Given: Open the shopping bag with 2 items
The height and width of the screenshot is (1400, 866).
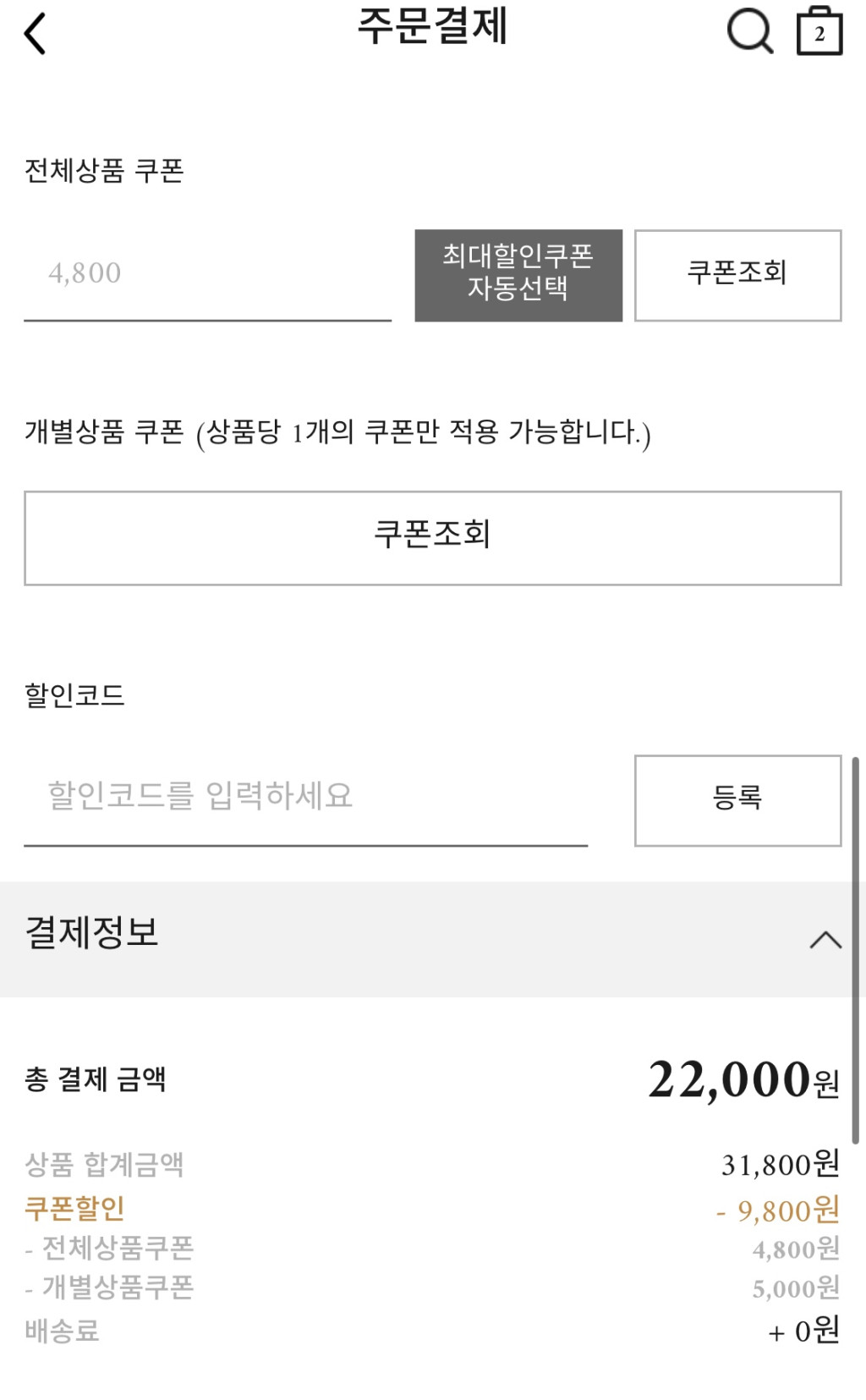Looking at the screenshot, I should click(x=819, y=32).
